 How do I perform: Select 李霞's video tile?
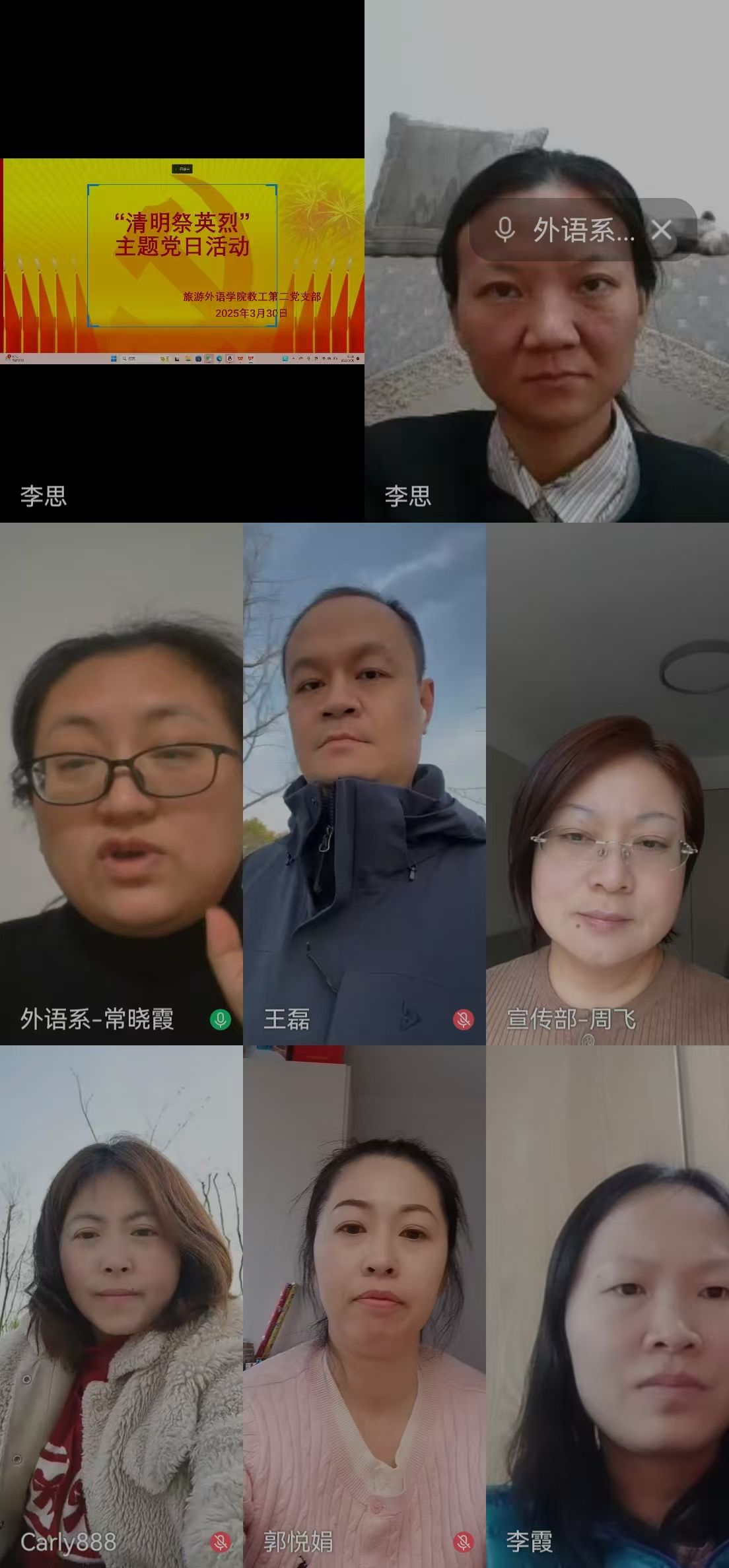click(607, 1307)
